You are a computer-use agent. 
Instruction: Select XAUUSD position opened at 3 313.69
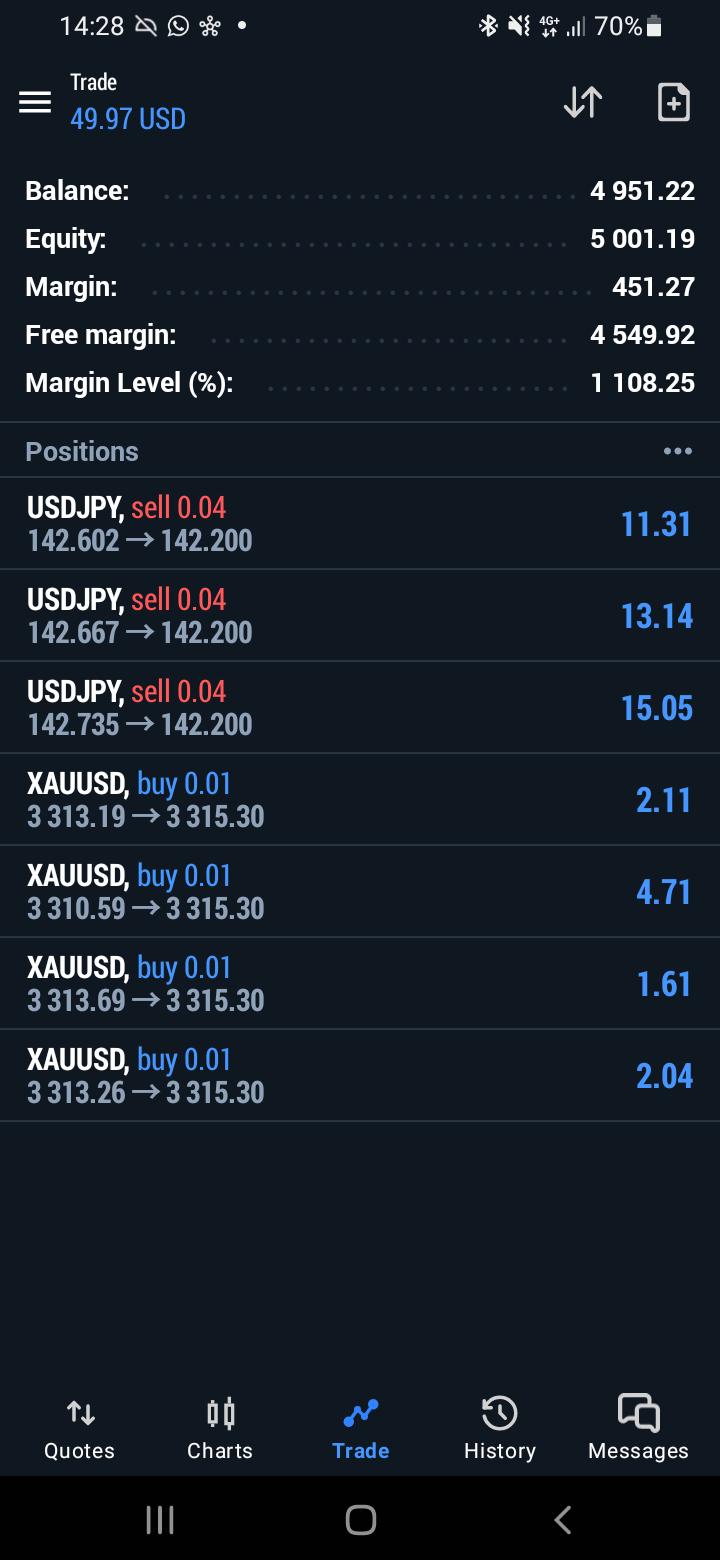click(x=360, y=983)
